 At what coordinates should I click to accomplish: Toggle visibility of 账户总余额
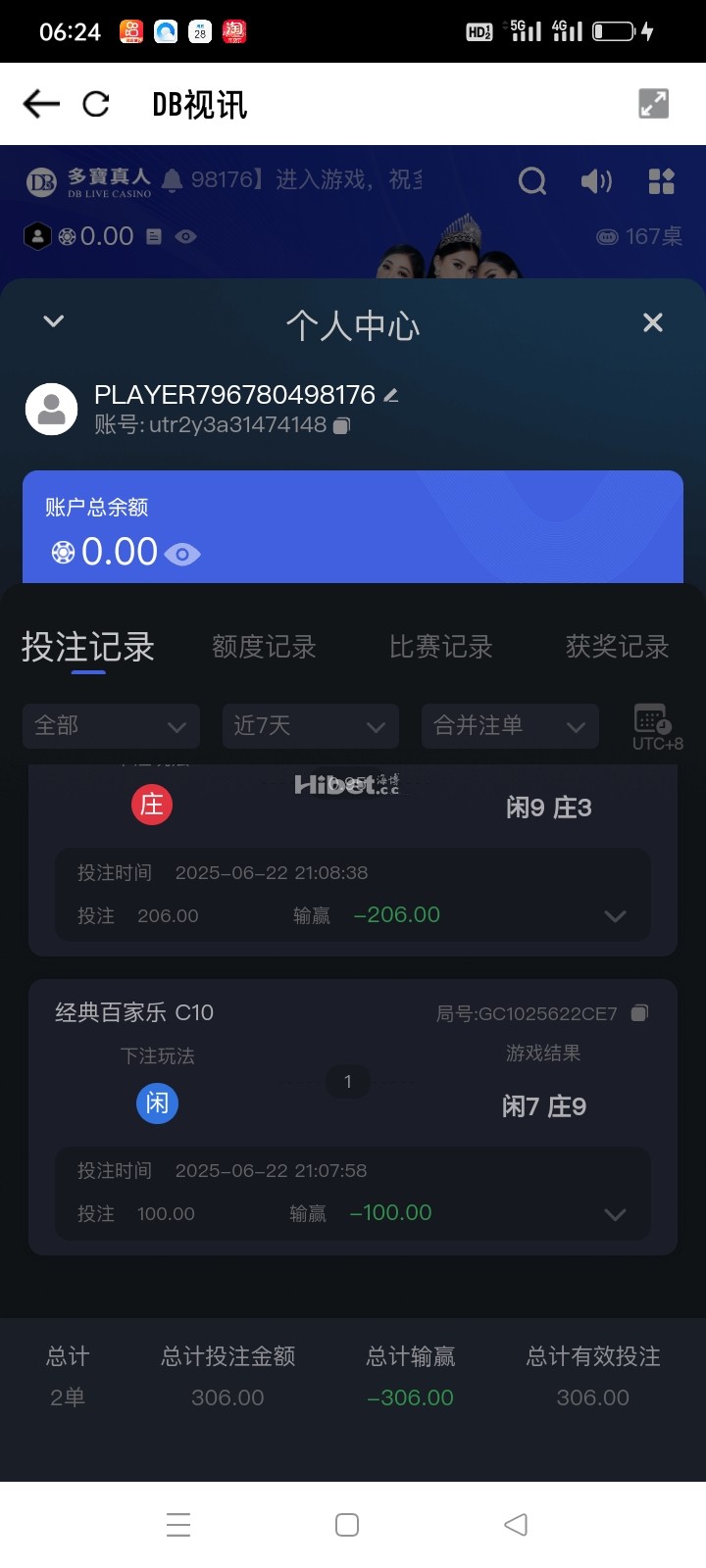tap(182, 554)
